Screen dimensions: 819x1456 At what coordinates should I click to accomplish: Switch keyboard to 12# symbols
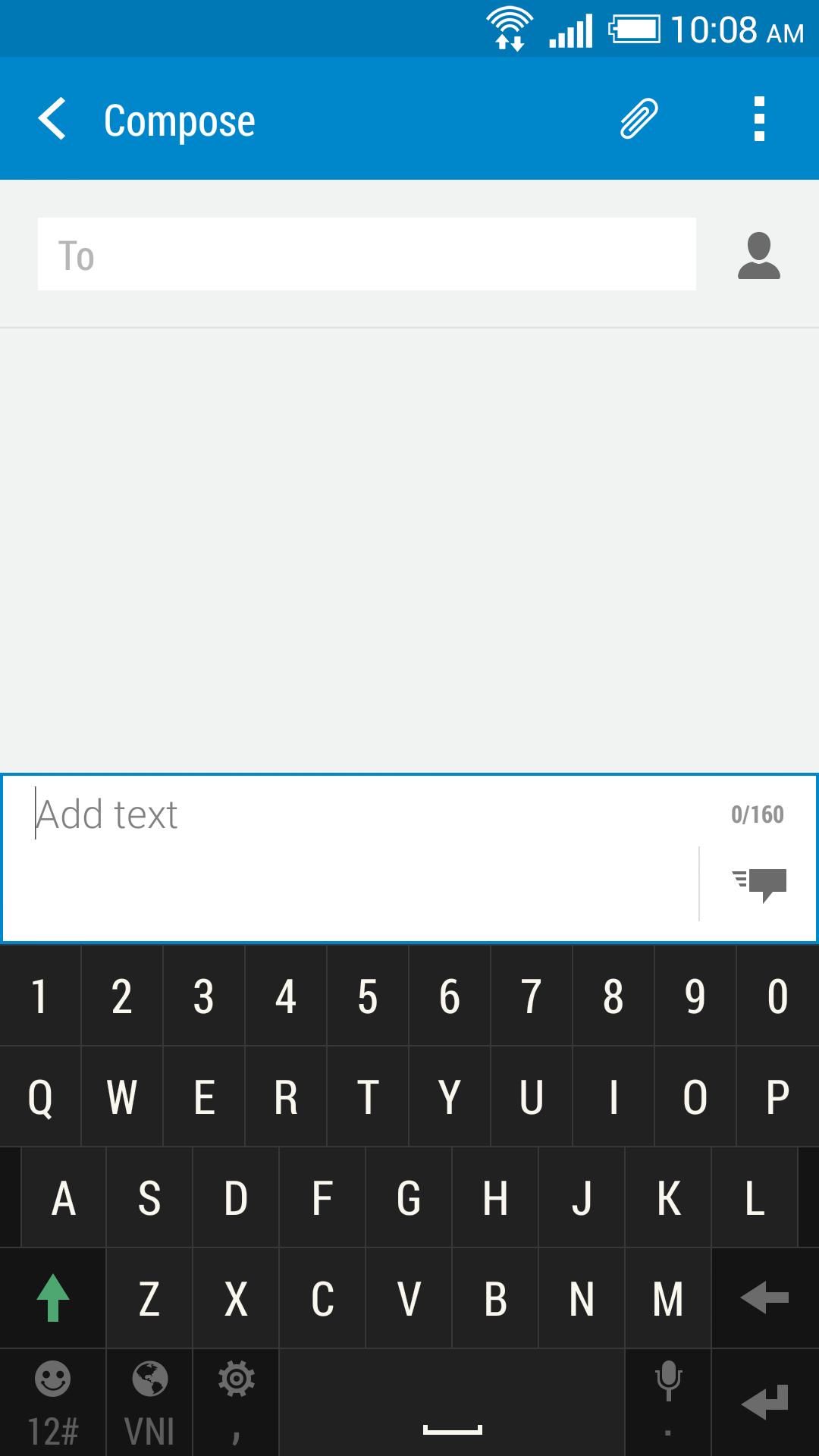coord(53,1403)
